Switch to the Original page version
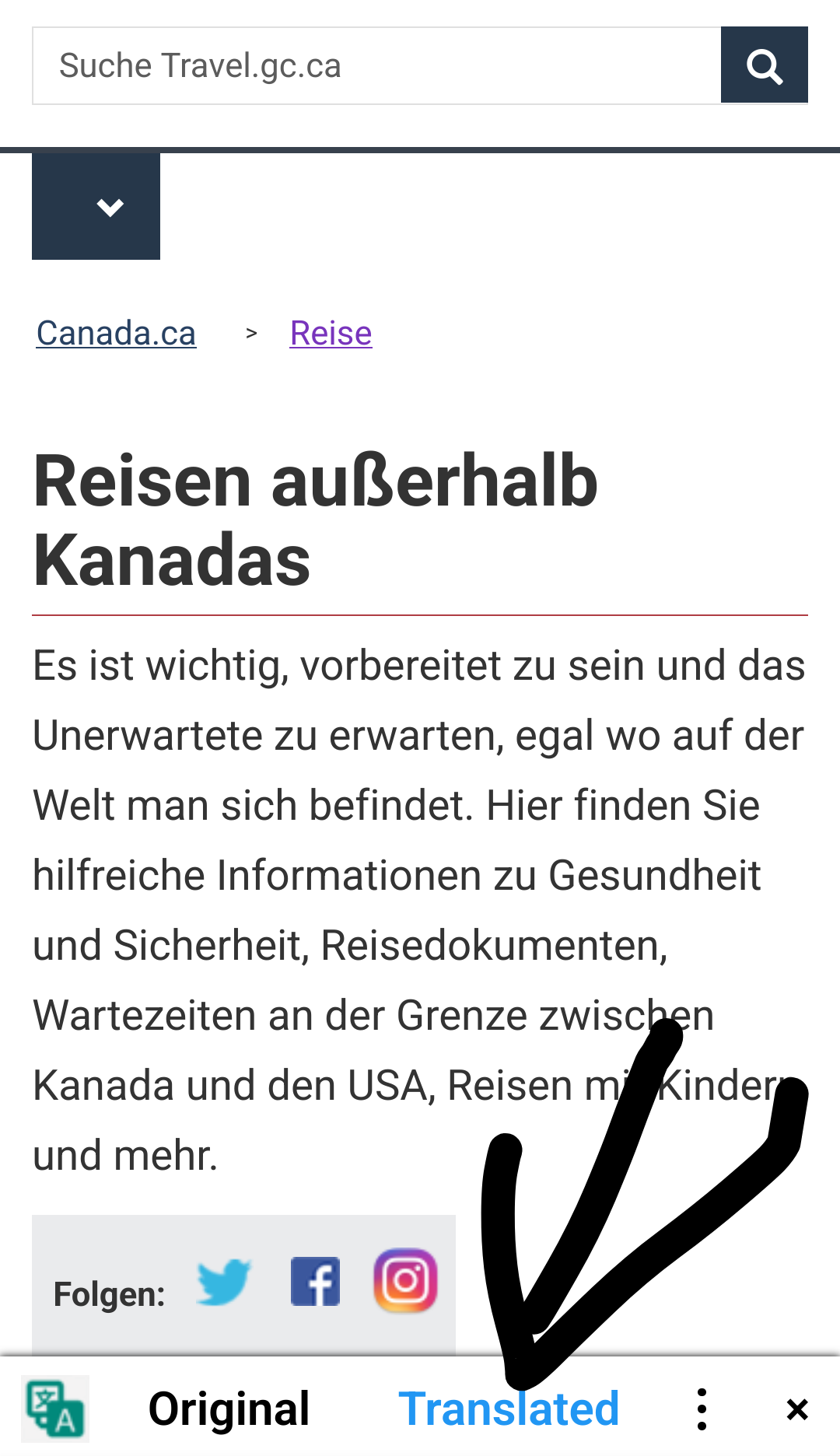 pos(229,1409)
